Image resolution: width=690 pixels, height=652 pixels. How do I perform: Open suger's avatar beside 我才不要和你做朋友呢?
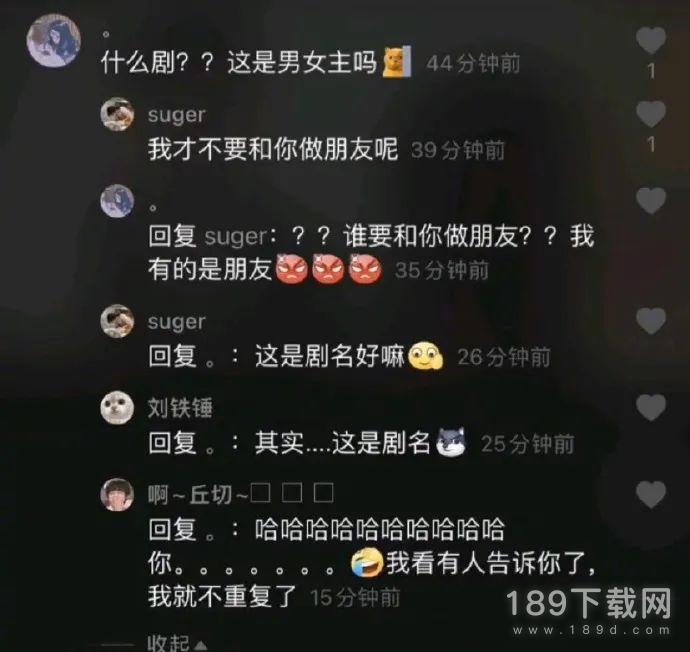118,115
